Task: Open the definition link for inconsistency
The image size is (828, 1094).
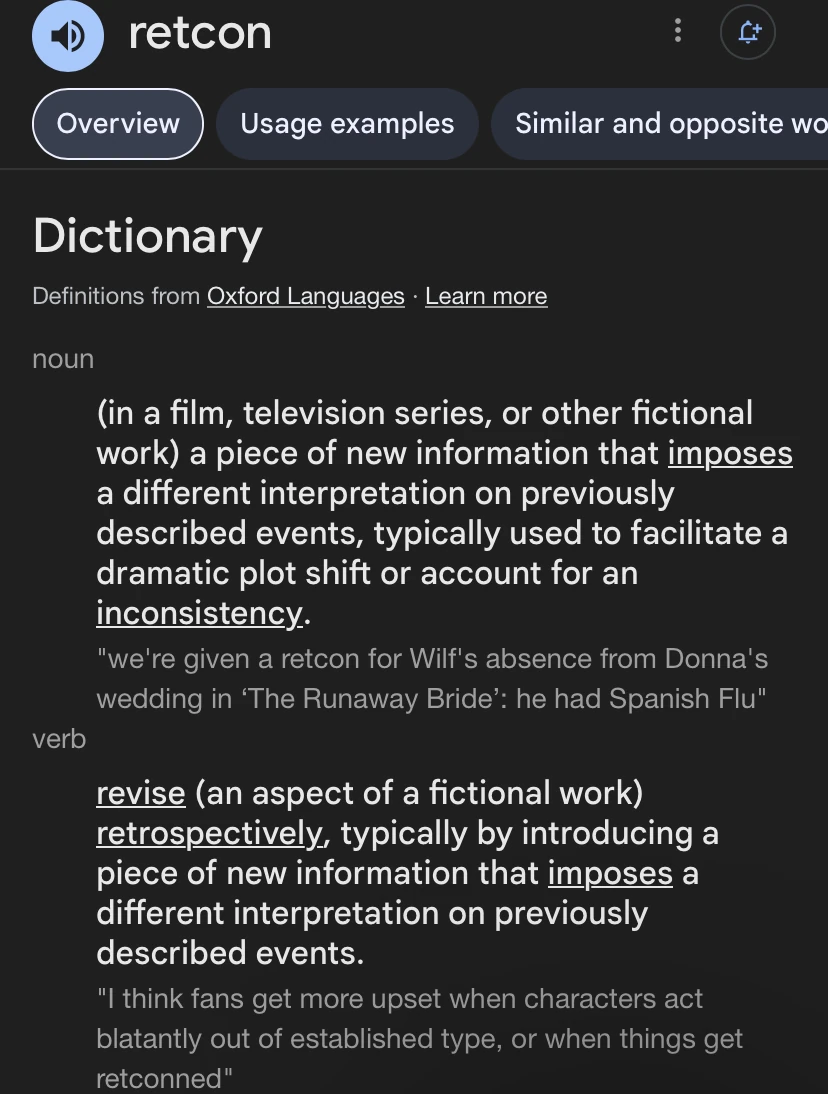Action: coord(197,613)
